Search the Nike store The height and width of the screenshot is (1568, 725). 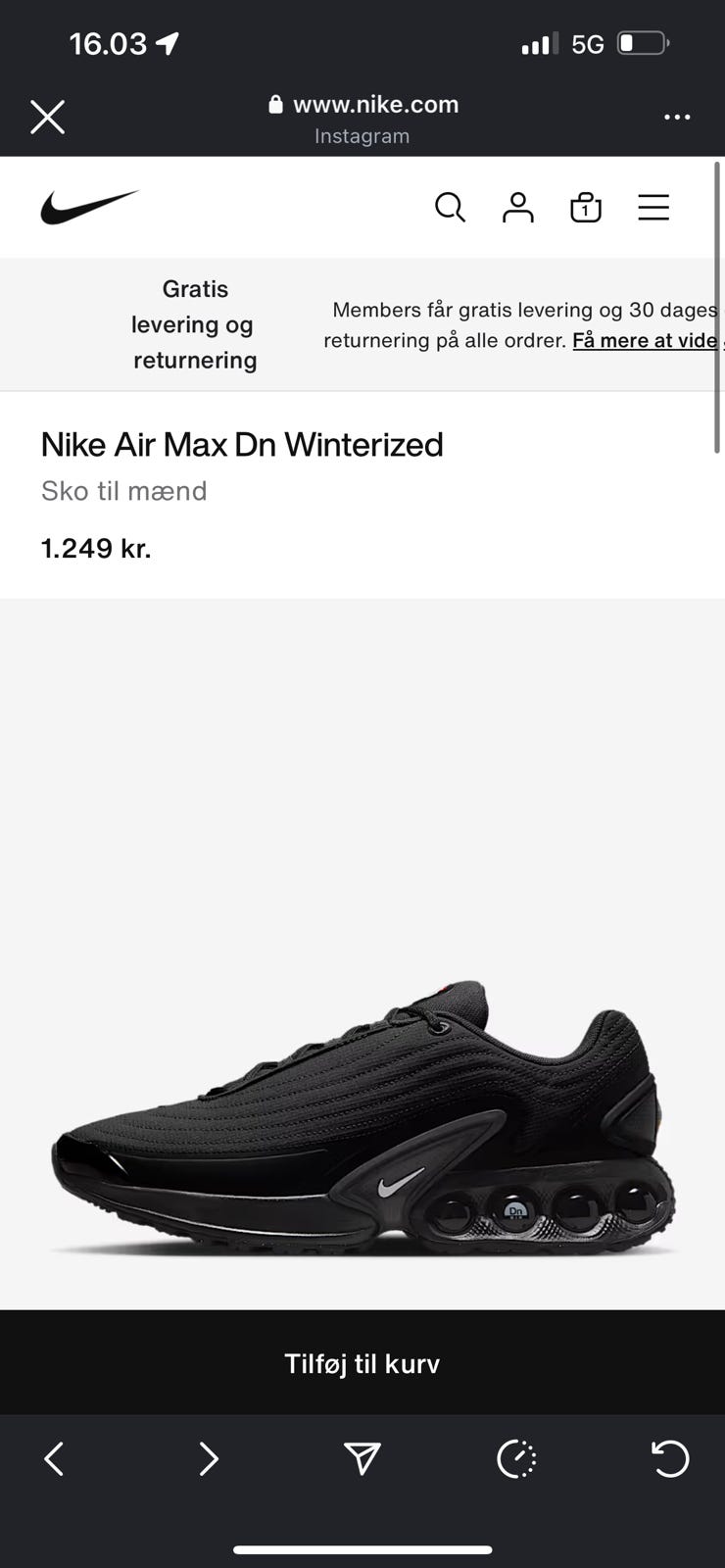pyautogui.click(x=450, y=207)
